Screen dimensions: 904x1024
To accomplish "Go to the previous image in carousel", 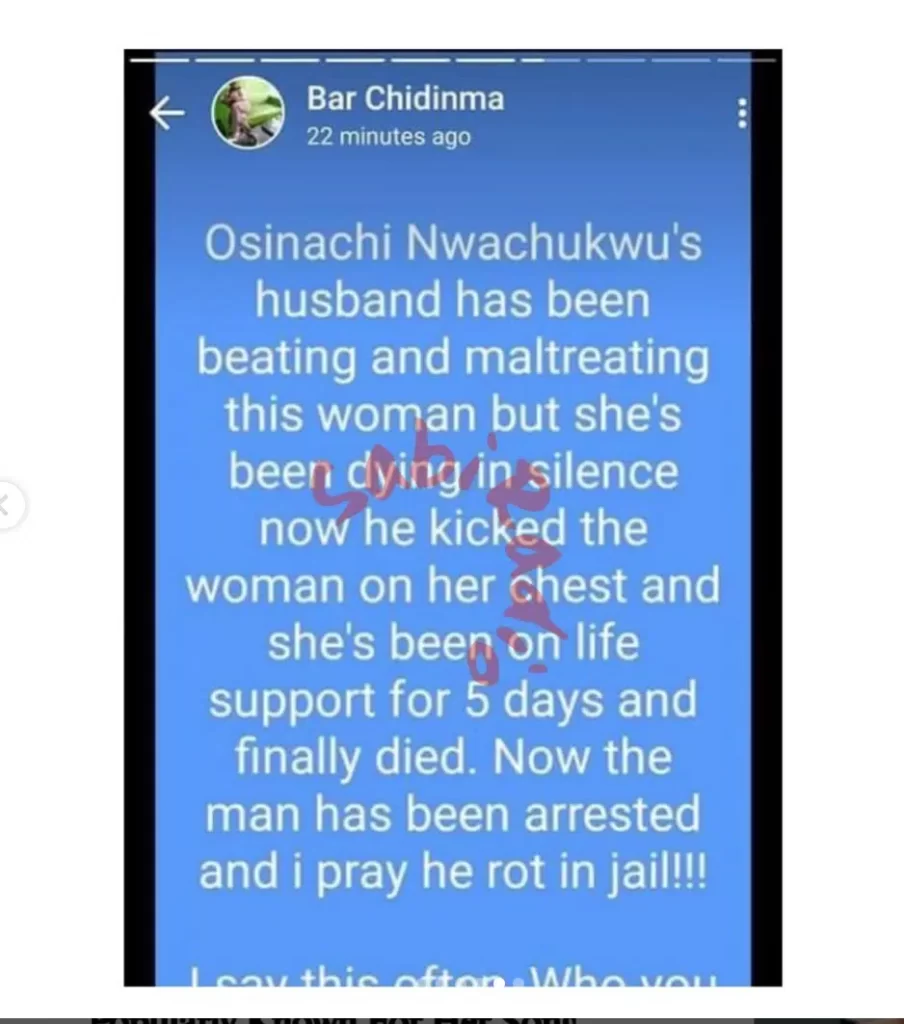I will (8, 506).
